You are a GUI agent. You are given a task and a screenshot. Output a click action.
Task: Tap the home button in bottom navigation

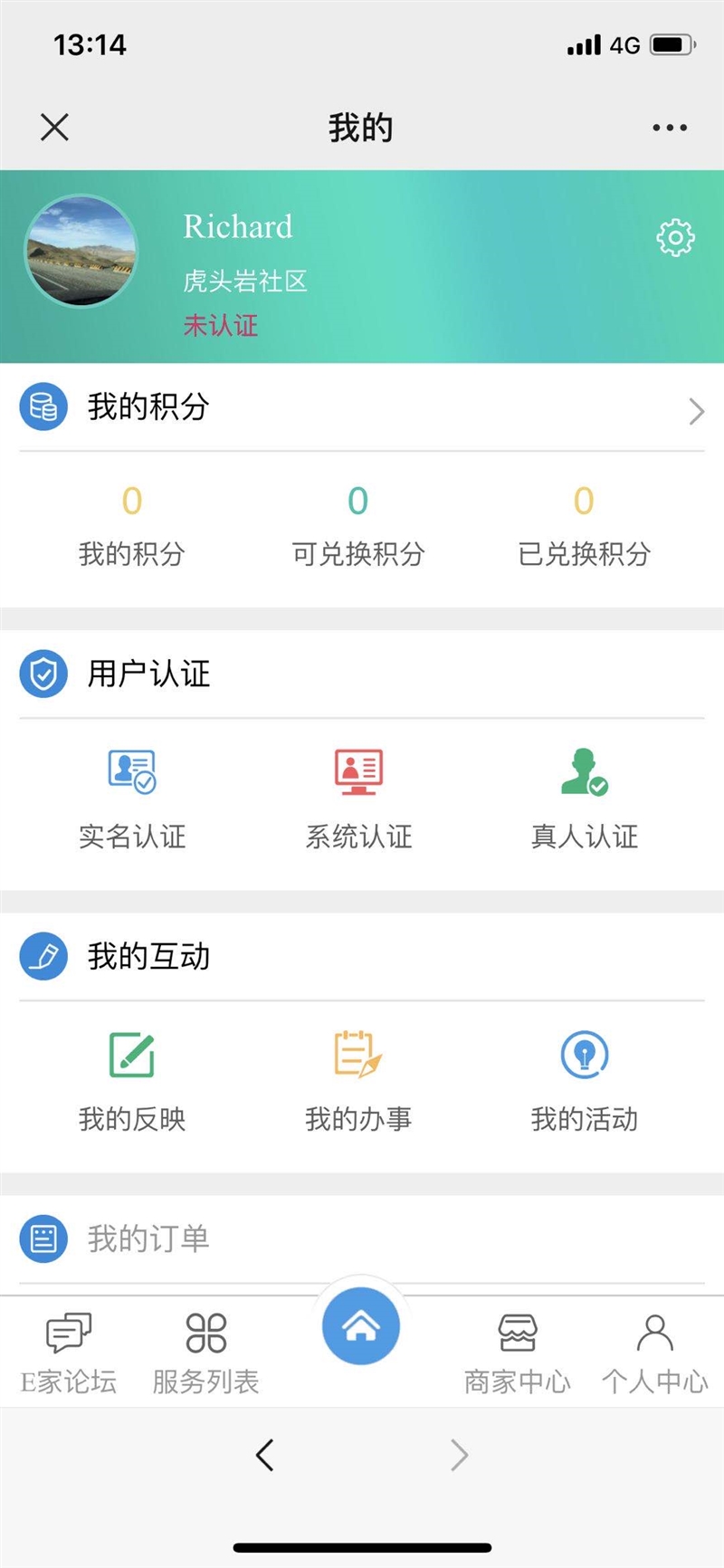tap(361, 1325)
